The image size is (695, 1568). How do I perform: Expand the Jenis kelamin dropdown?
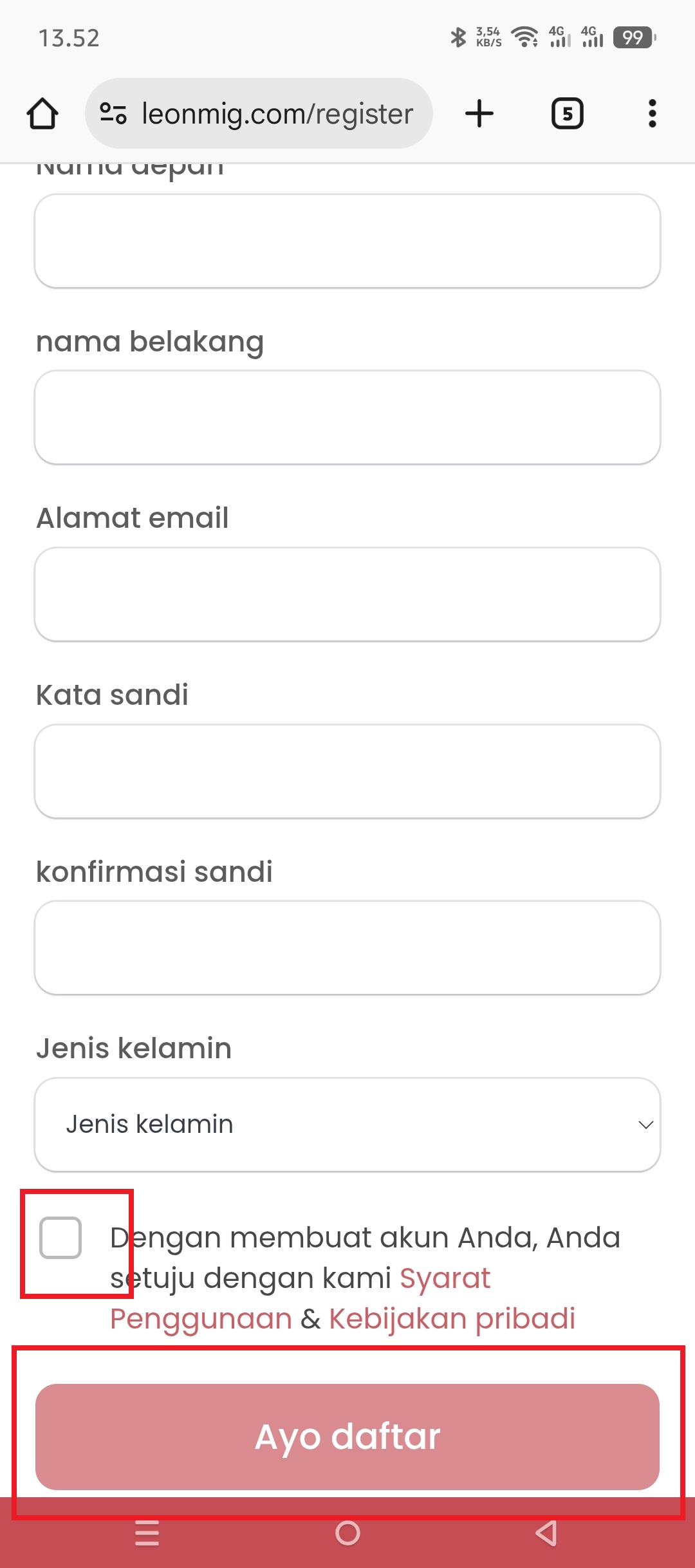[347, 1125]
